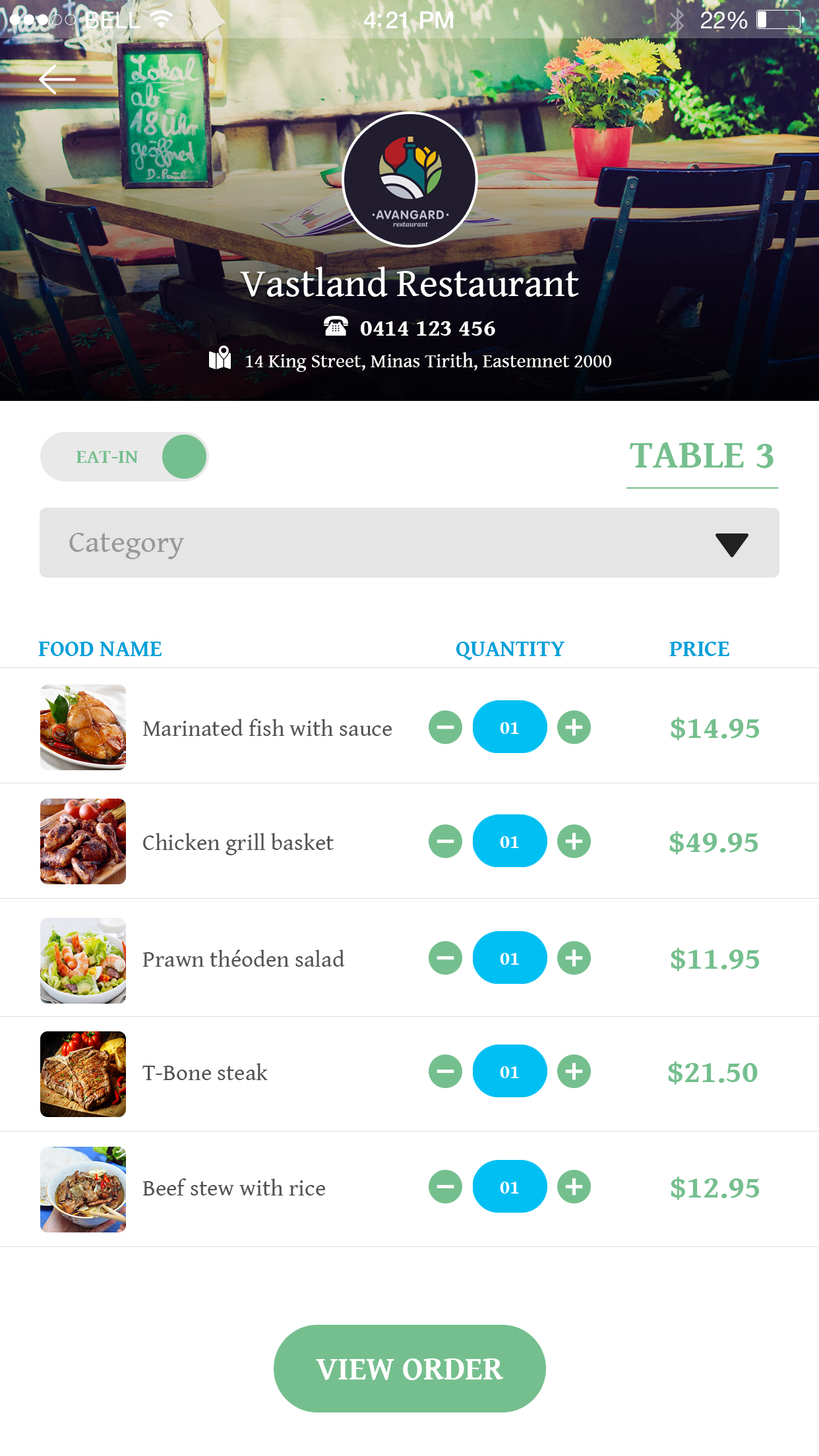Tap the phone icon next to 0414 123 456
This screenshot has height=1456, width=819.
(337, 326)
